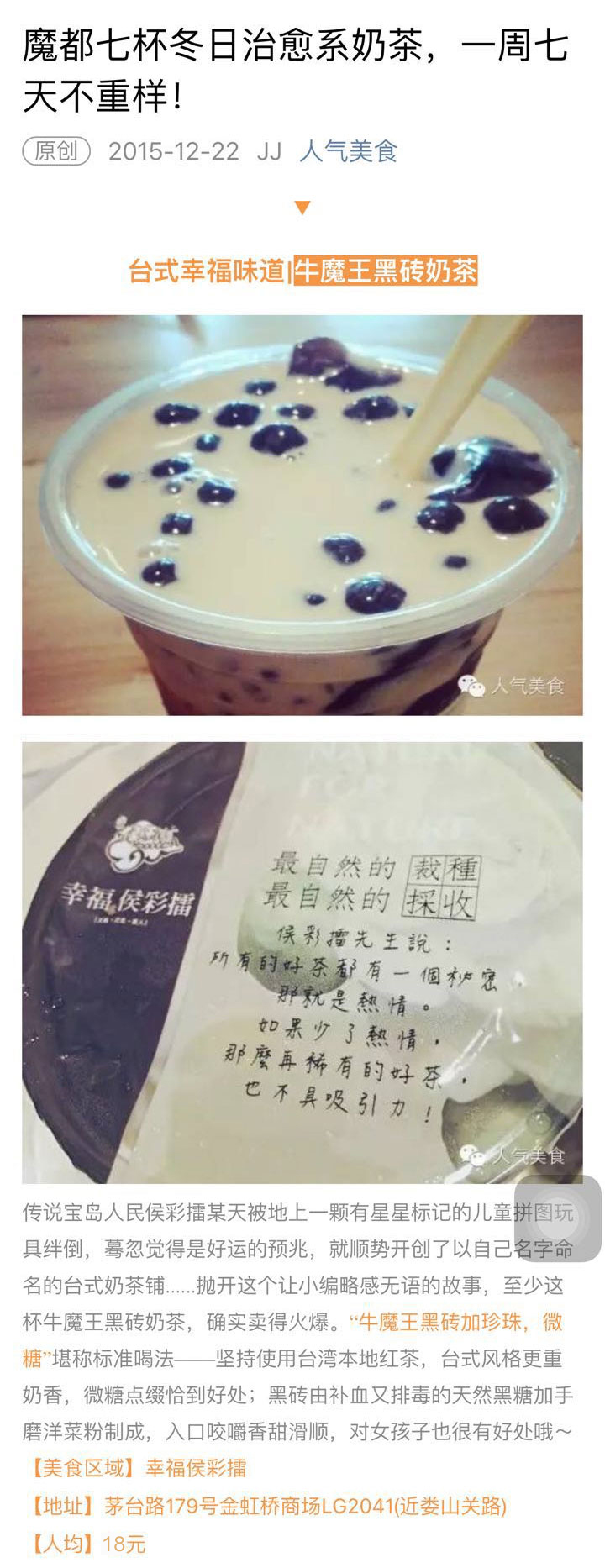Open the 人气美食 account link
605x1568 pixels.
click(348, 151)
